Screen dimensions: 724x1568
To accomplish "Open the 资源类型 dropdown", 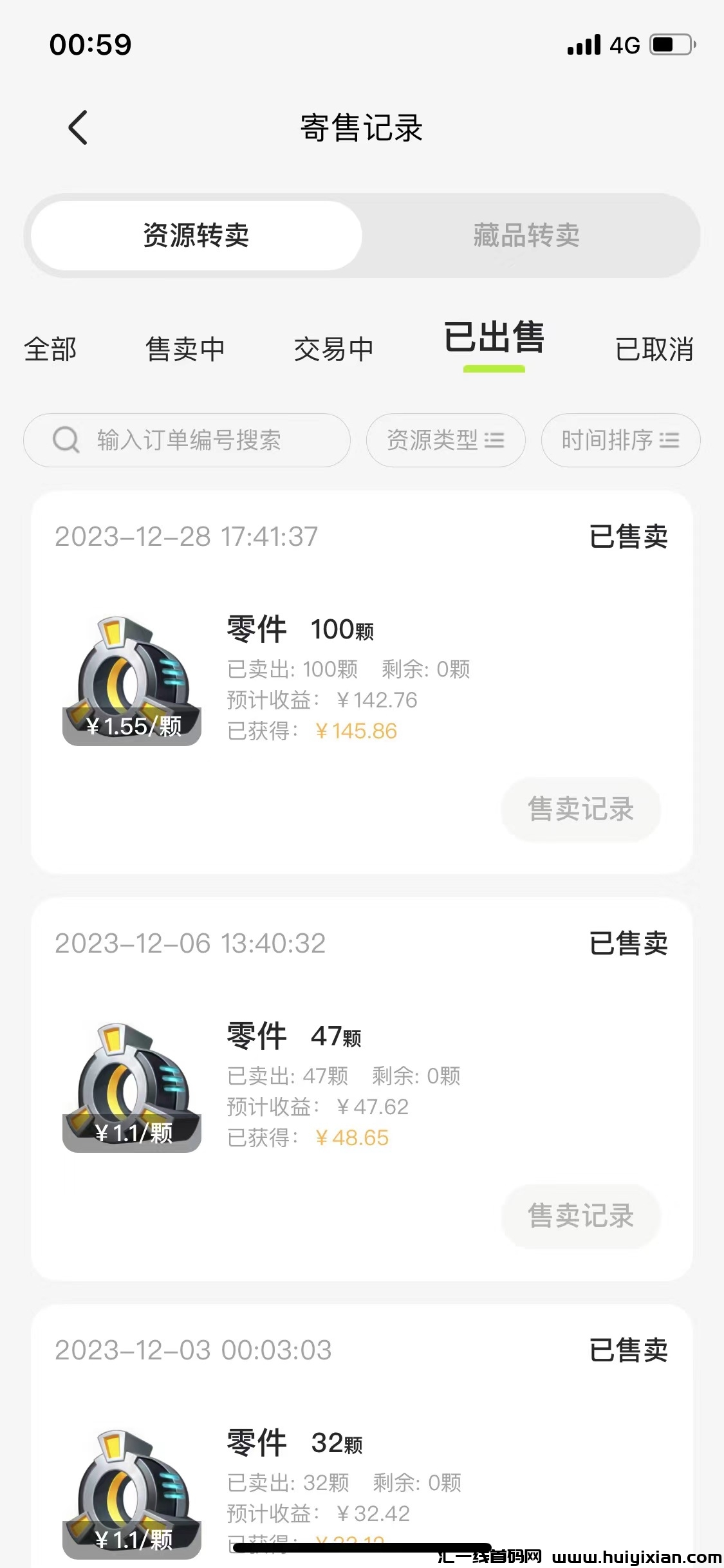I will tap(446, 440).
